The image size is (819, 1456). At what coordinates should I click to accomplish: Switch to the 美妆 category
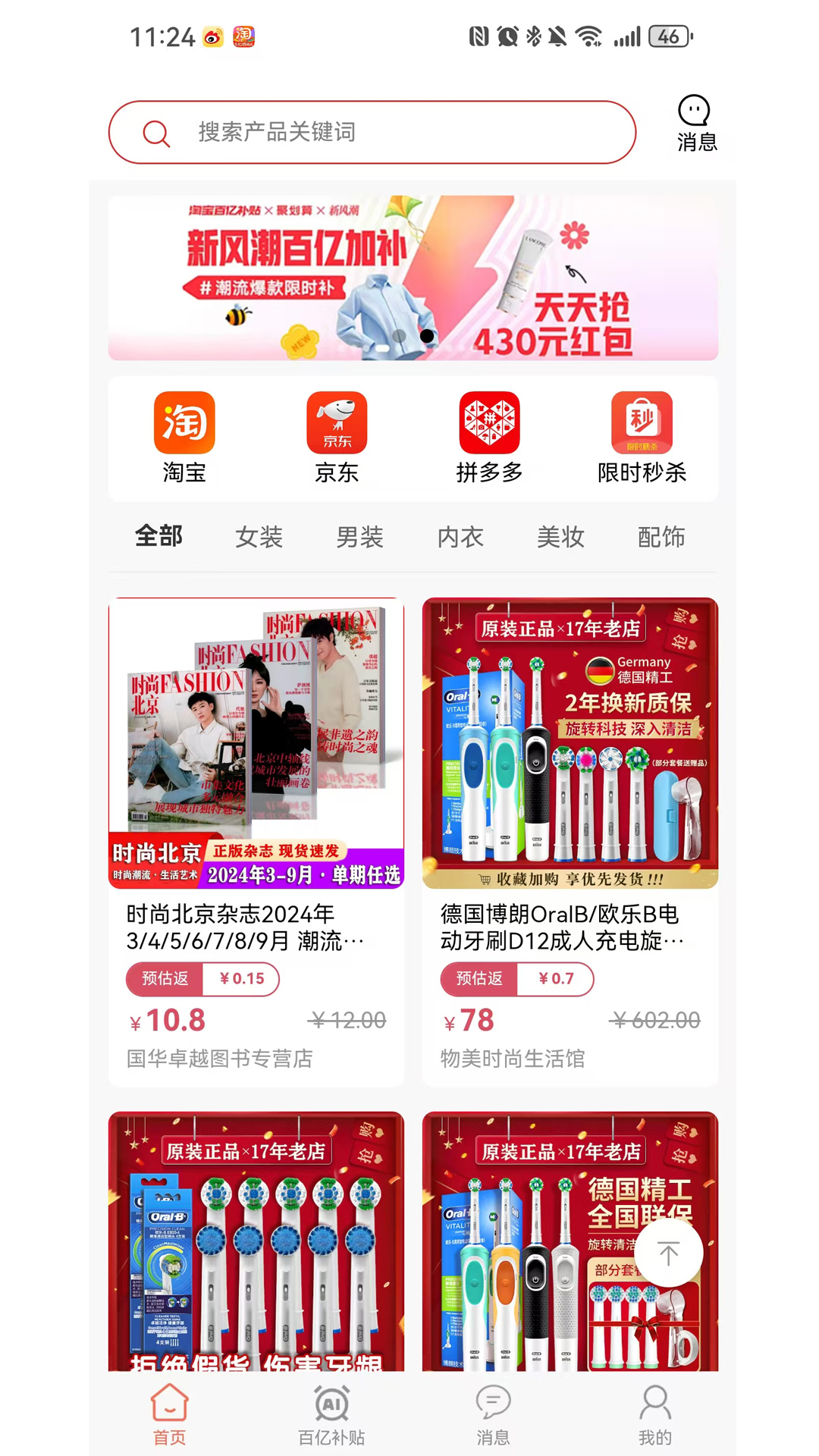tap(560, 537)
